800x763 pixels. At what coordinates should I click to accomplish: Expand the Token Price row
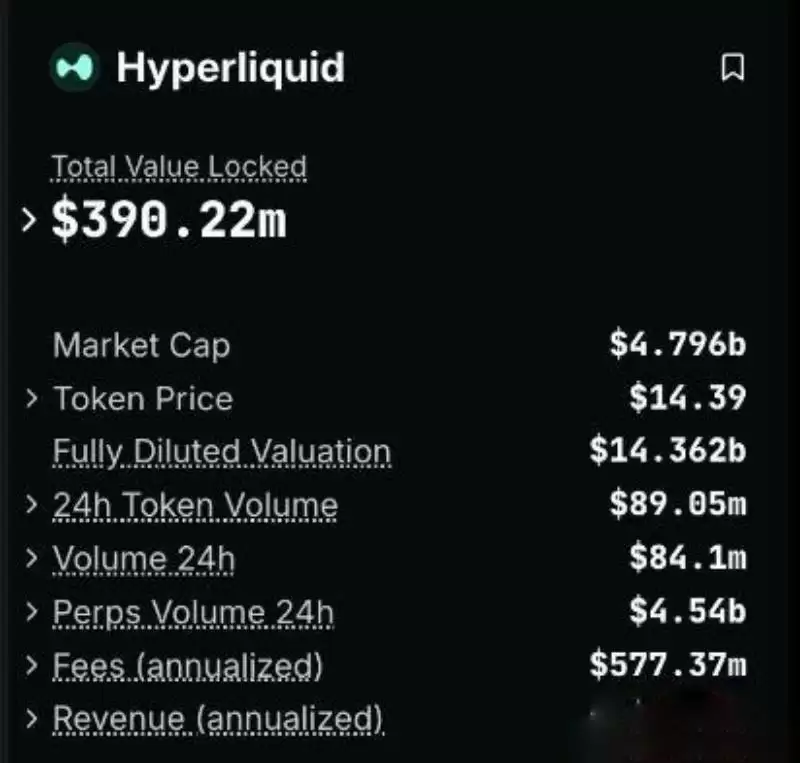point(32,399)
